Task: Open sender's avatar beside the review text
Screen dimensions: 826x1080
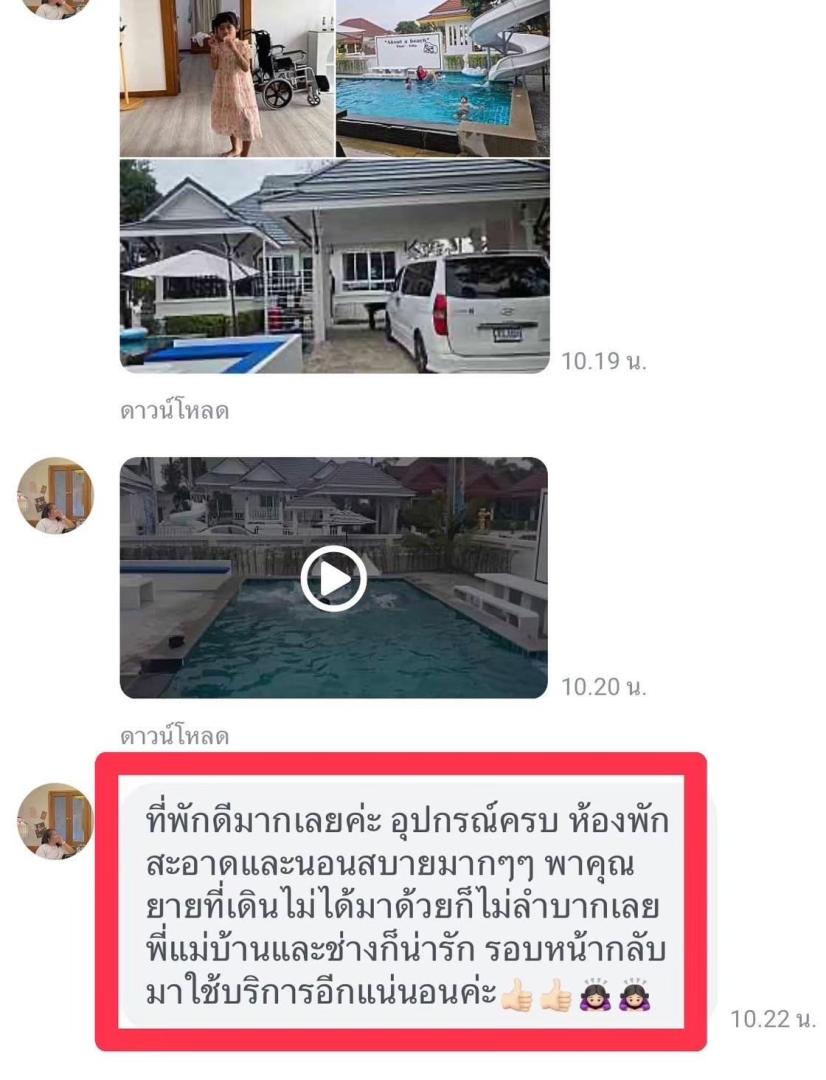Action: (x=55, y=821)
